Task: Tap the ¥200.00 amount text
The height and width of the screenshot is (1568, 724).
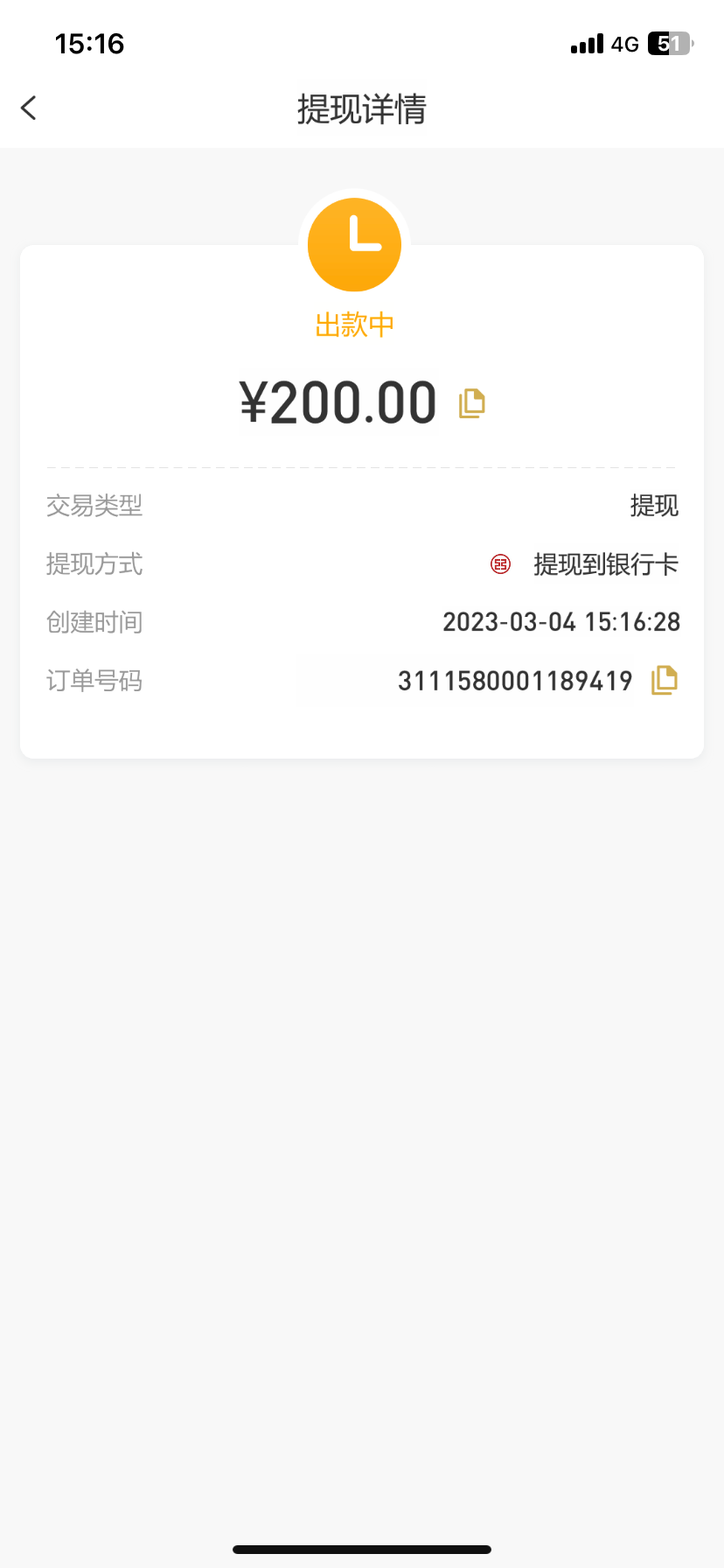Action: tap(339, 402)
